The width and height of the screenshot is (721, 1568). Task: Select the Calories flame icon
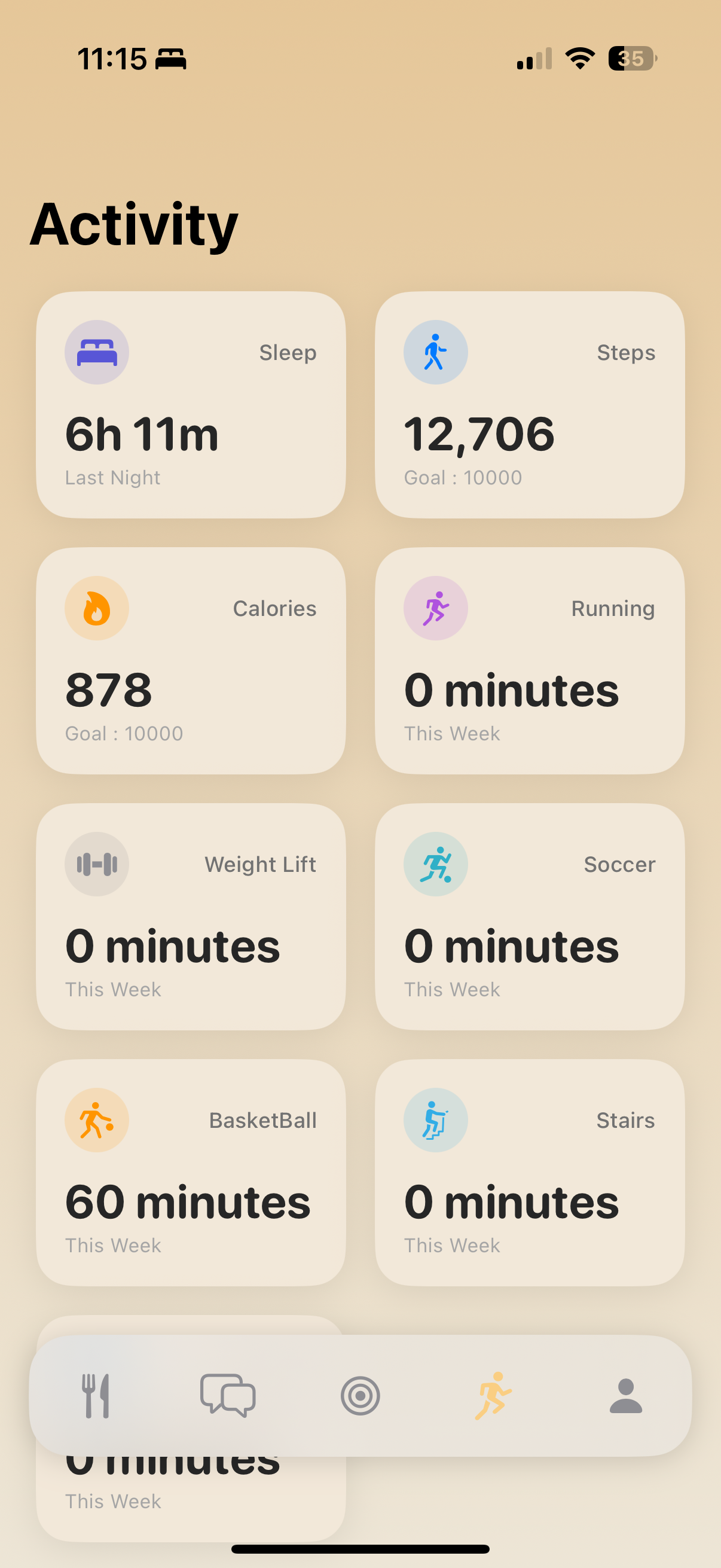96,608
